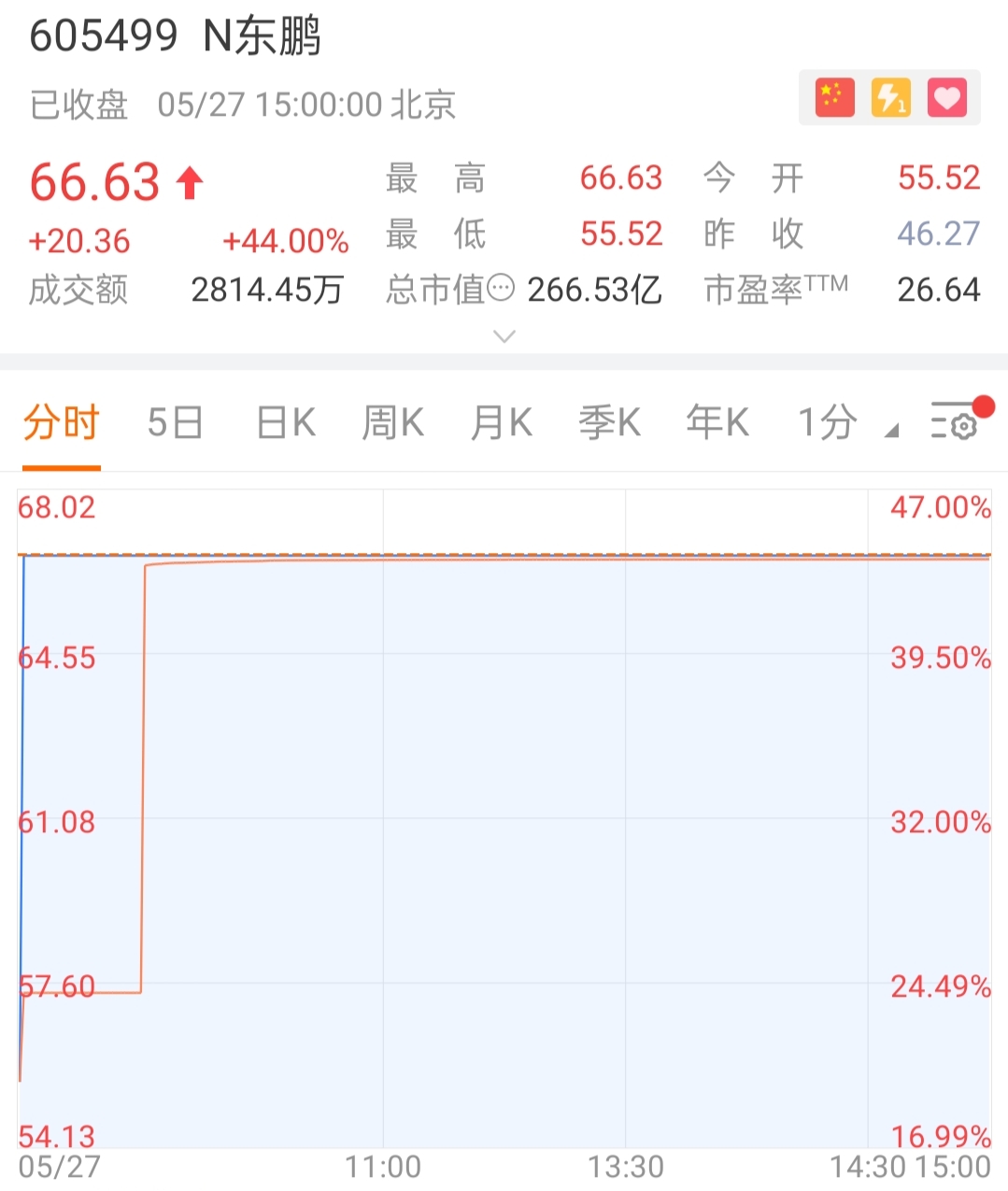The width and height of the screenshot is (1008, 1191).
Task: Switch to the 季K chart tab
Action: (609, 423)
